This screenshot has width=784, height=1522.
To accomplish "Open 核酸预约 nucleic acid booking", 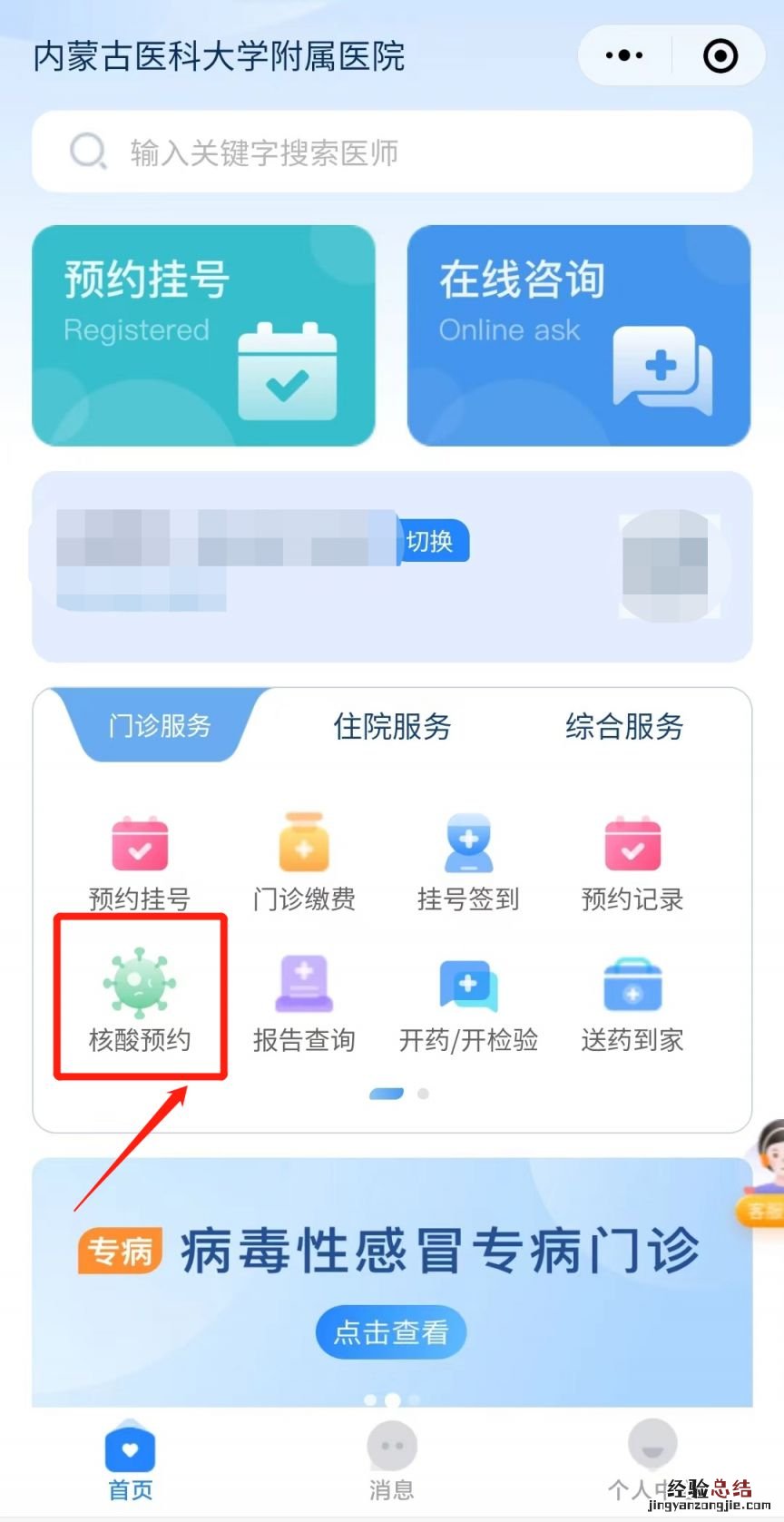I will pyautogui.click(x=140, y=1000).
